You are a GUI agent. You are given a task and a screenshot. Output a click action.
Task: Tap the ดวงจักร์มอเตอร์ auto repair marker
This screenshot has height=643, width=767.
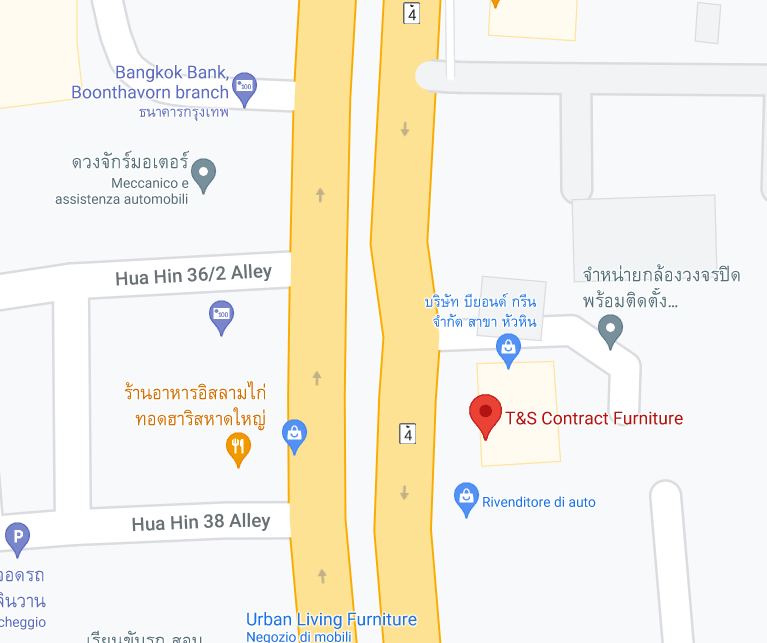pyautogui.click(x=204, y=175)
